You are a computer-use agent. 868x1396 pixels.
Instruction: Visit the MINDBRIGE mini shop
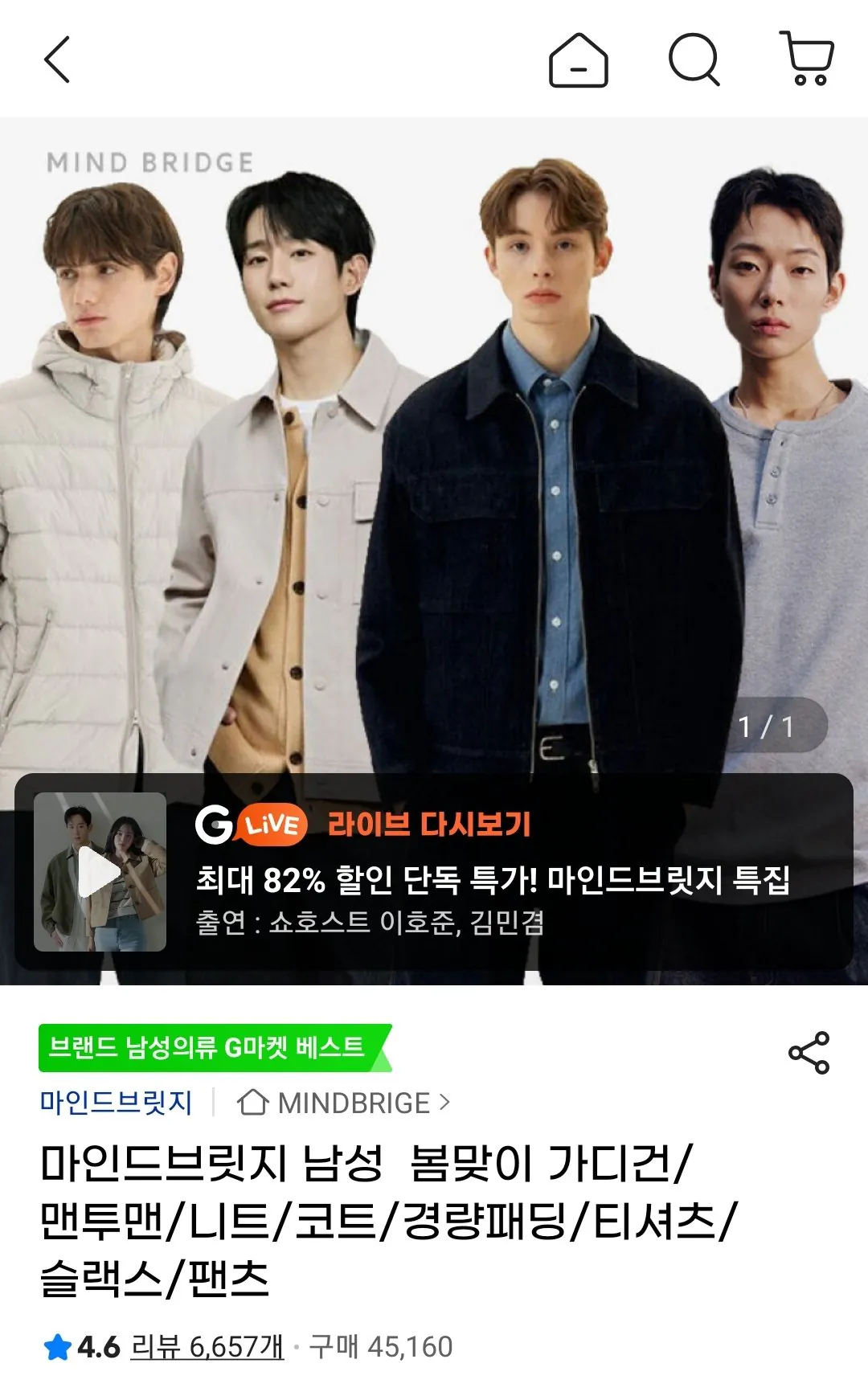coord(344,1103)
